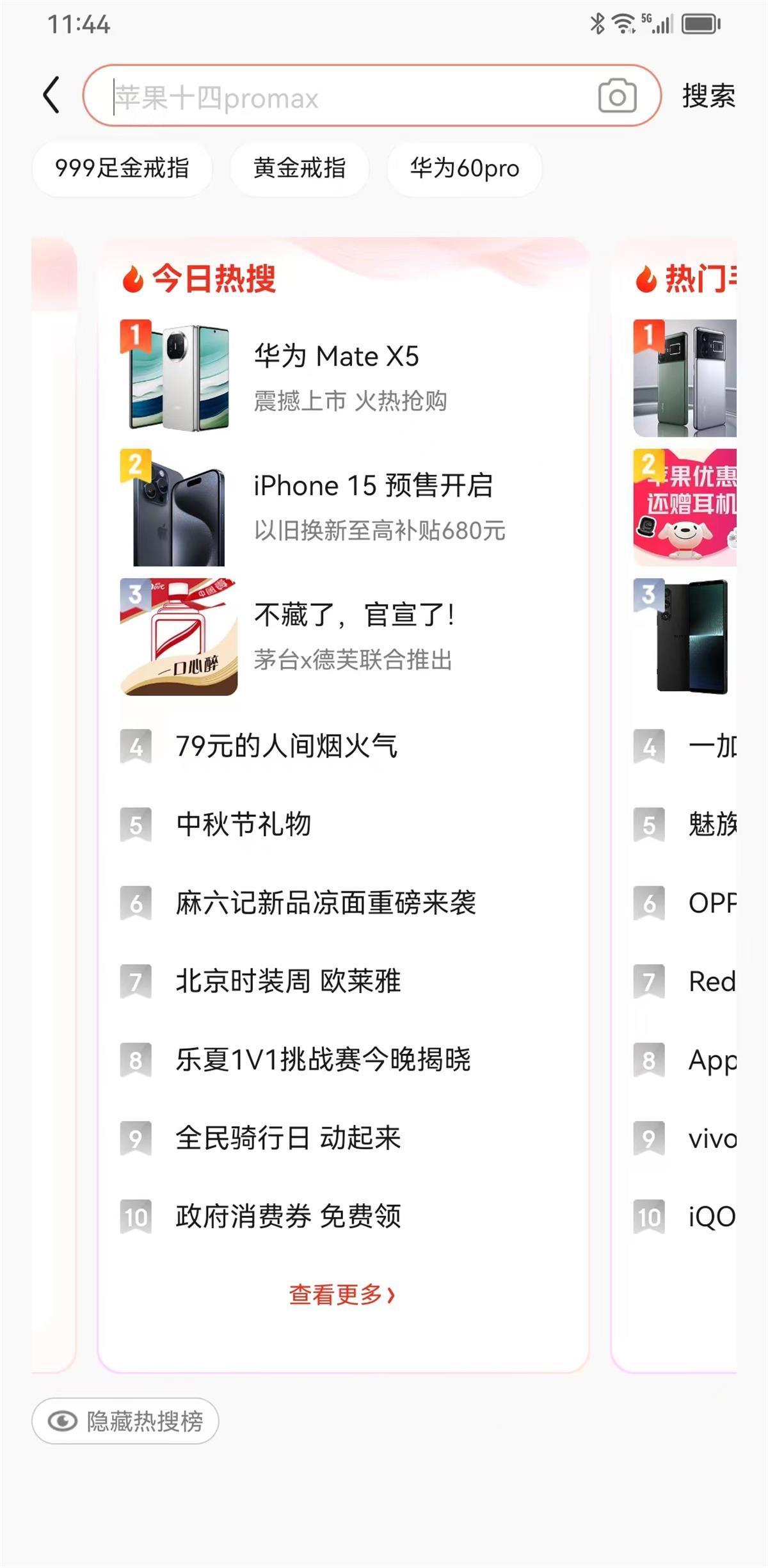Open 麻六记新品凉面重磅来袭 entry

326,903
